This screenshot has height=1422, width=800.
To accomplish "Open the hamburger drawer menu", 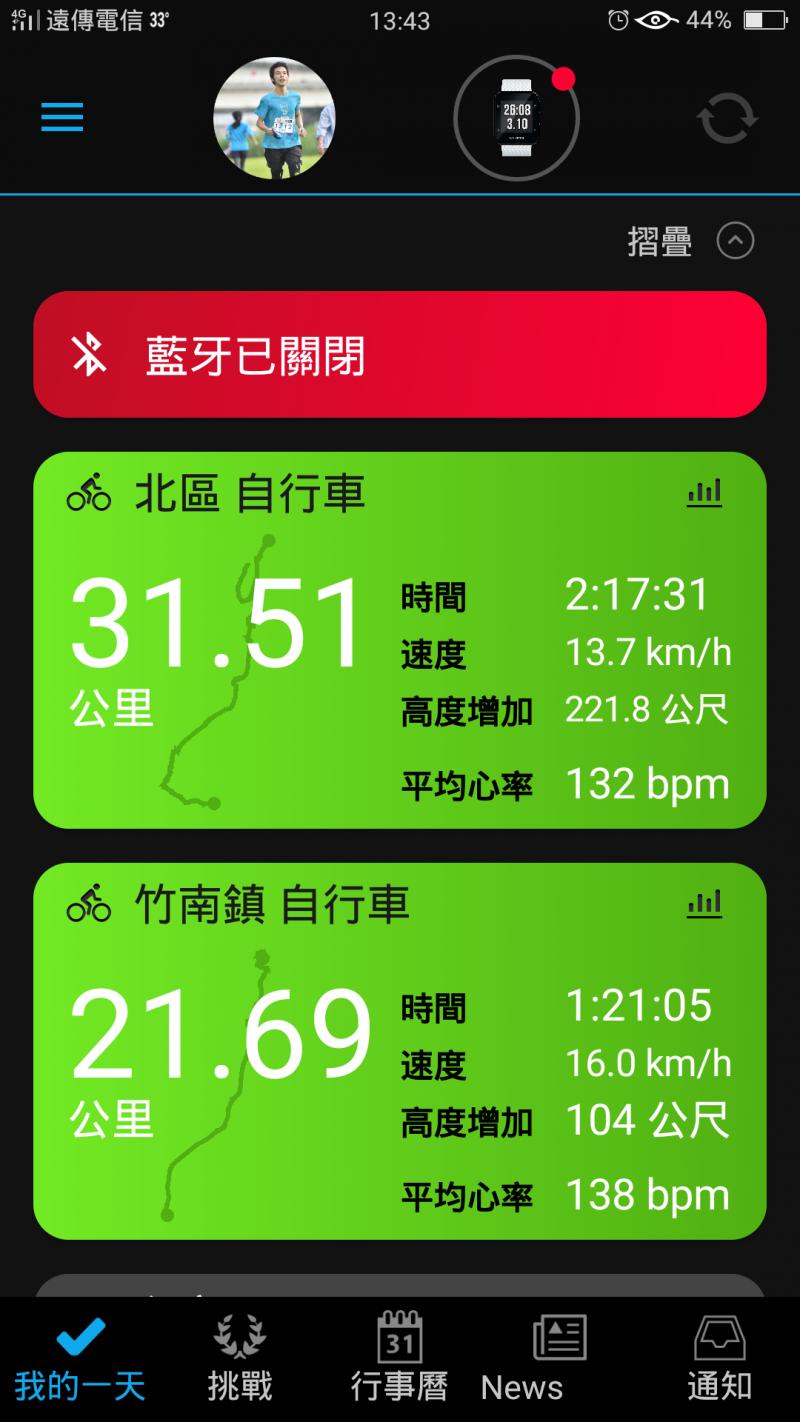I will pos(62,118).
